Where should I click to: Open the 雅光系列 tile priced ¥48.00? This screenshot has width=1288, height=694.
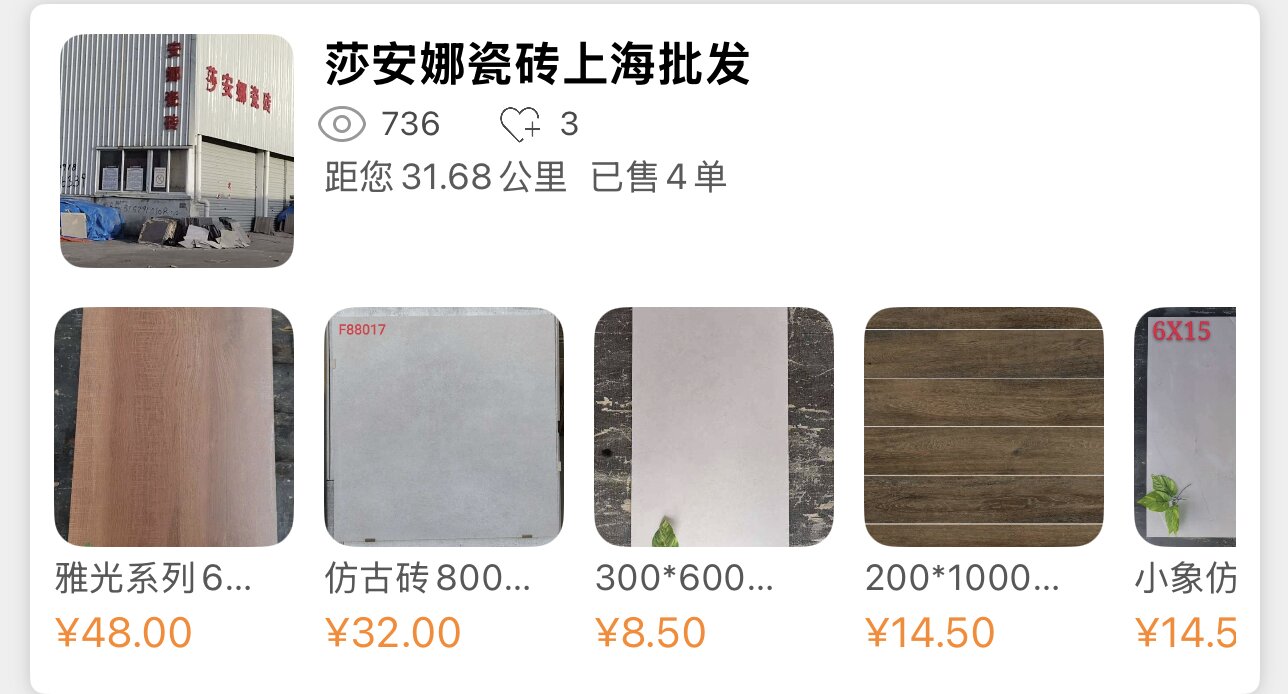click(x=174, y=427)
